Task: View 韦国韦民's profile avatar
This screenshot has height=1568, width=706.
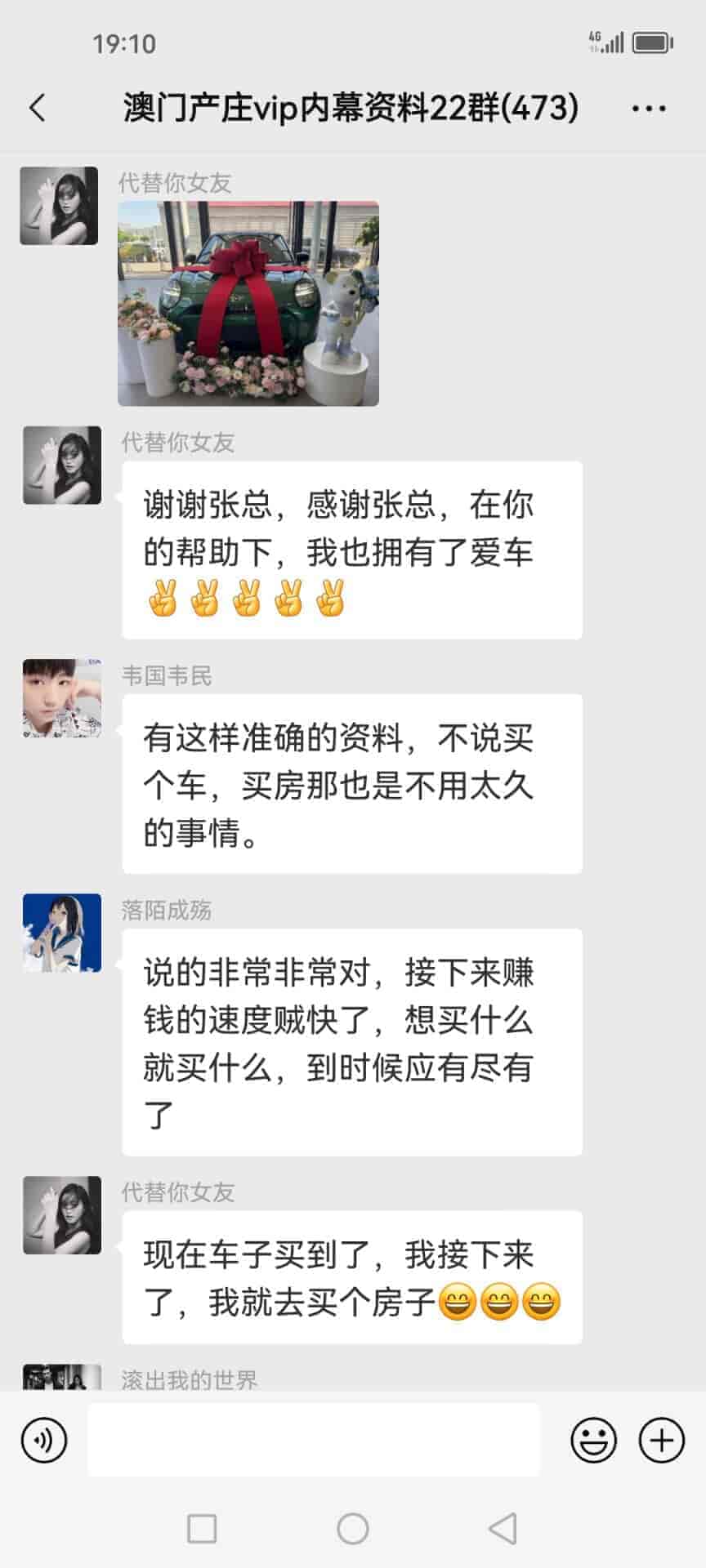Action: (62, 699)
